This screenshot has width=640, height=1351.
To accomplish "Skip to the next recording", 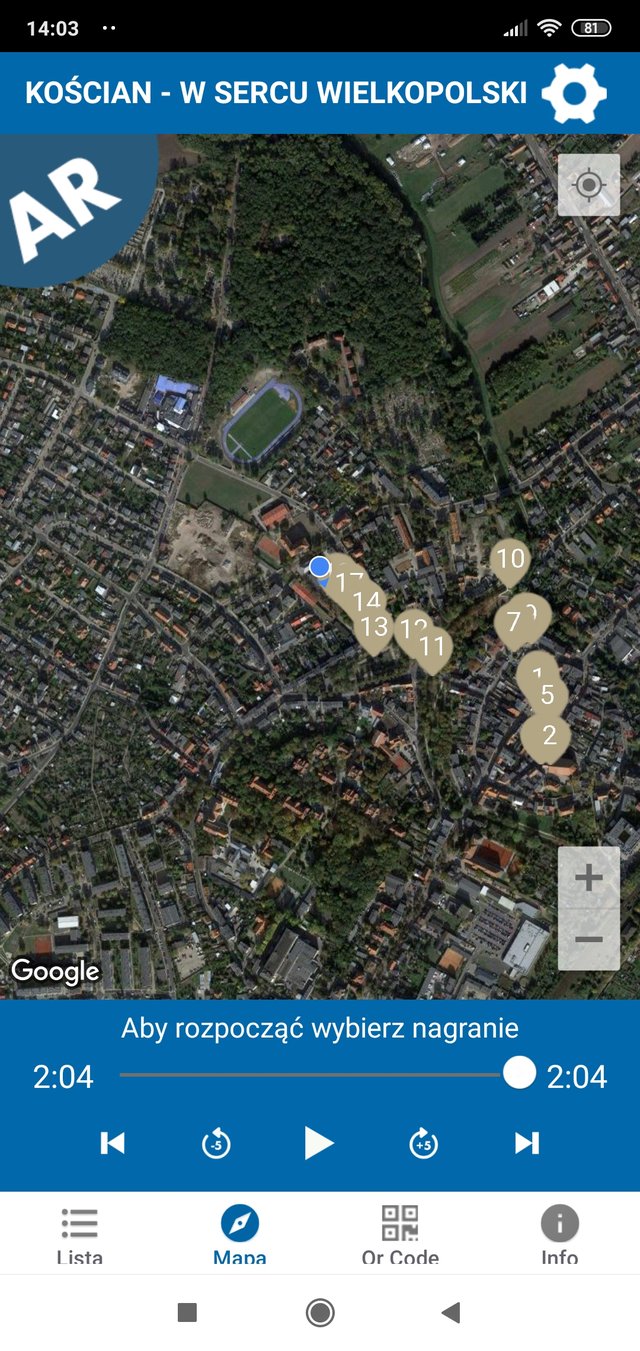I will 527,1142.
